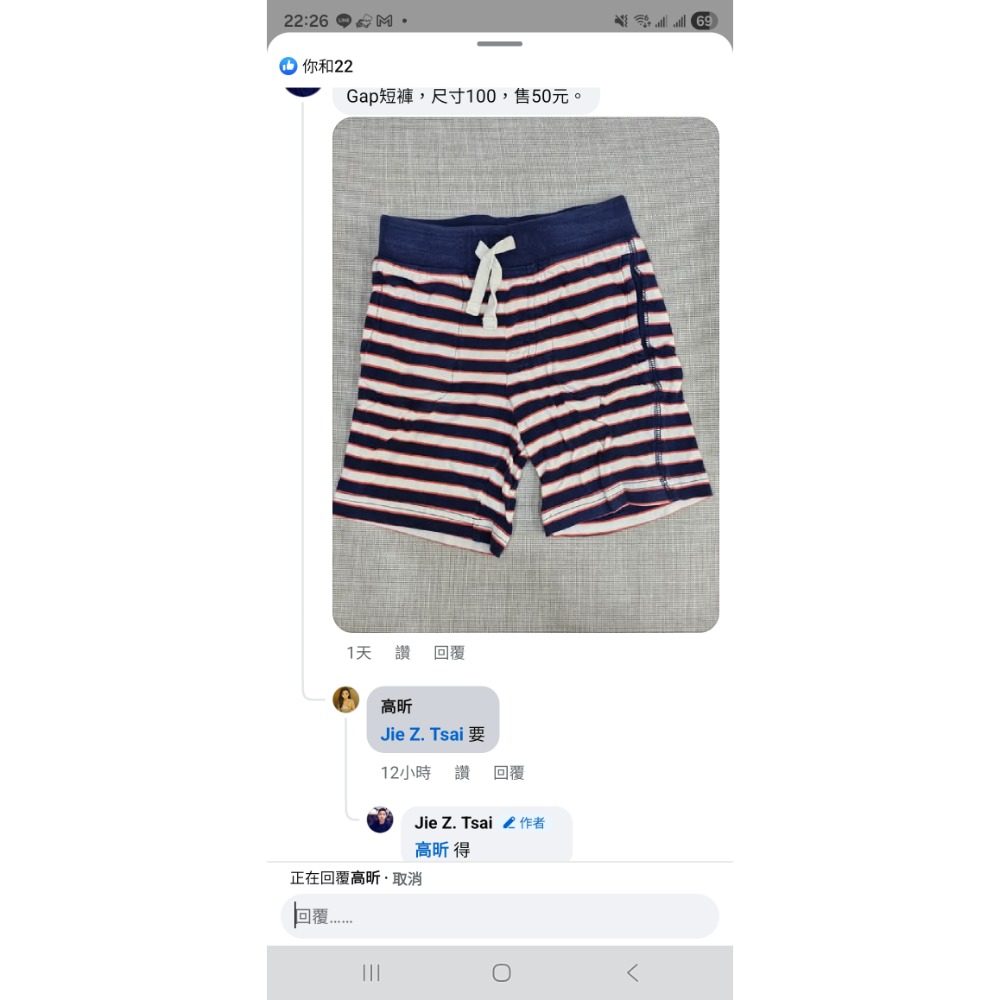The width and height of the screenshot is (1000, 1000).
Task: Go back with system back button
Action: (x=632, y=972)
